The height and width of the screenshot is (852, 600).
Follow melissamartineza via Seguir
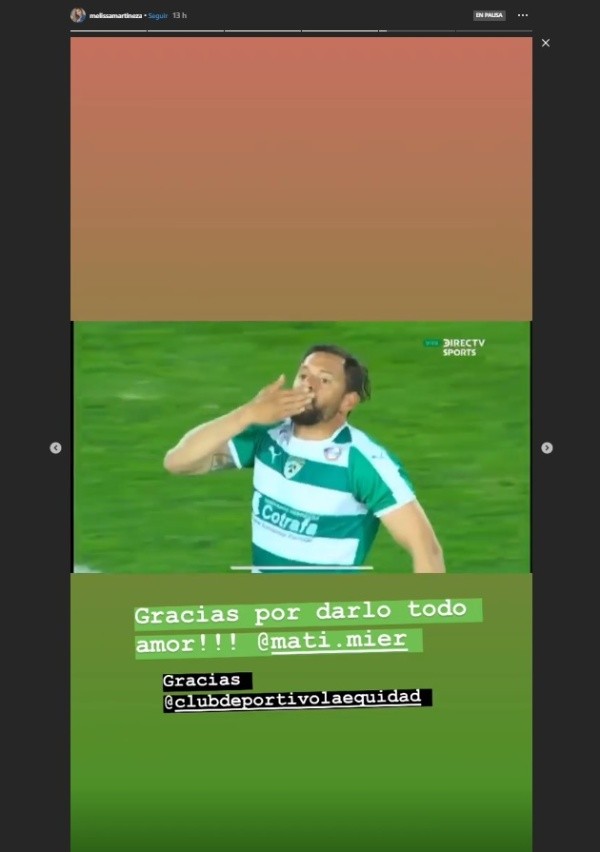[x=157, y=16]
